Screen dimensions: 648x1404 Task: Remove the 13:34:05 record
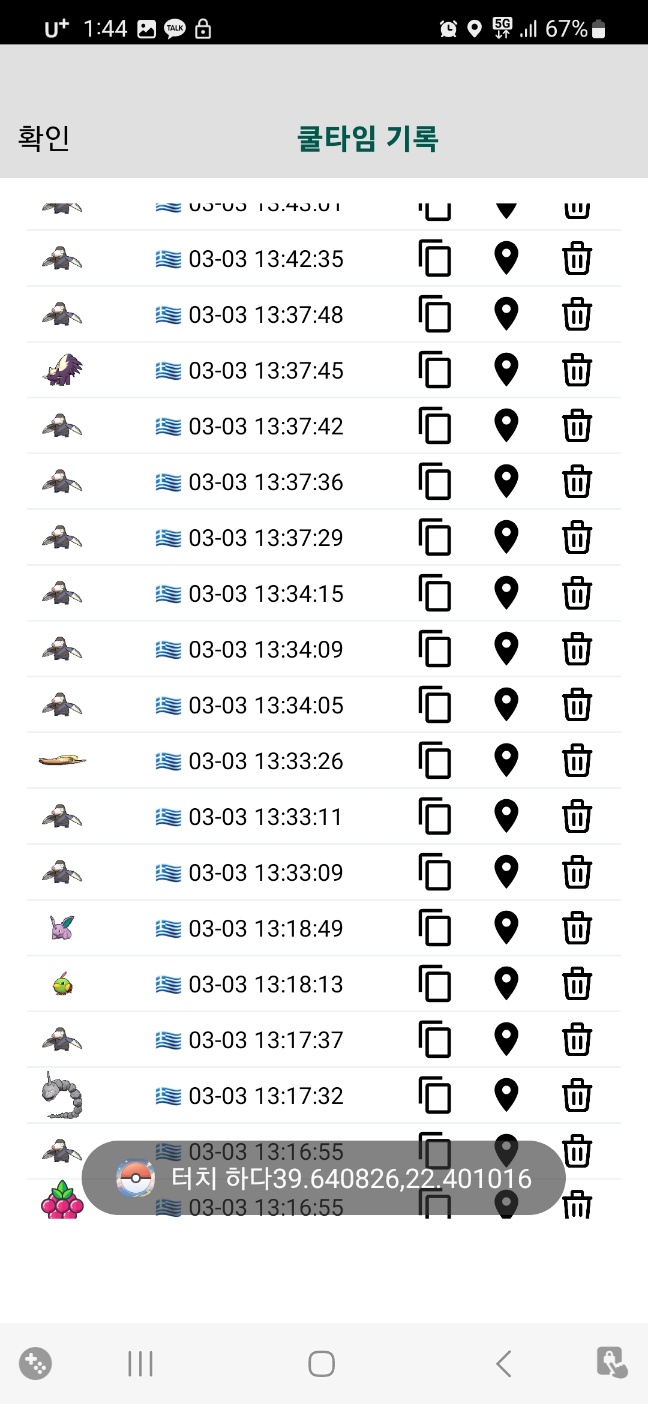point(577,706)
